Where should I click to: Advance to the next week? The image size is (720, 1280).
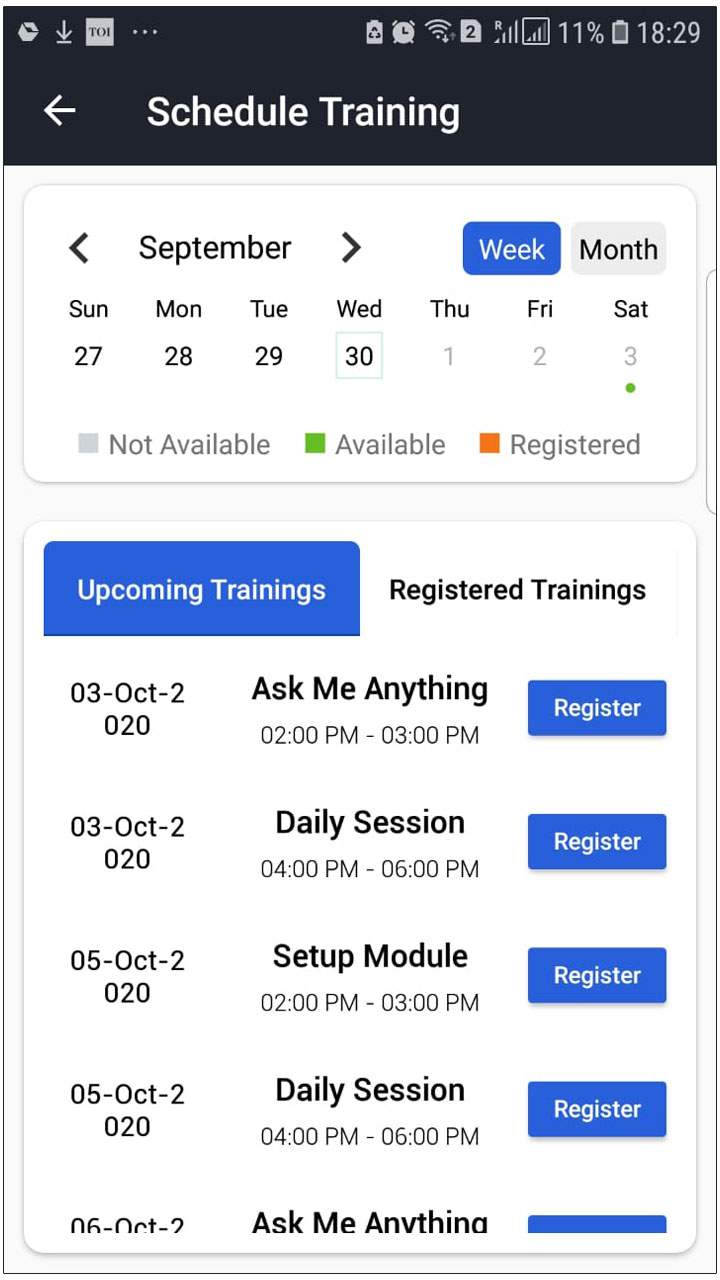tap(350, 248)
